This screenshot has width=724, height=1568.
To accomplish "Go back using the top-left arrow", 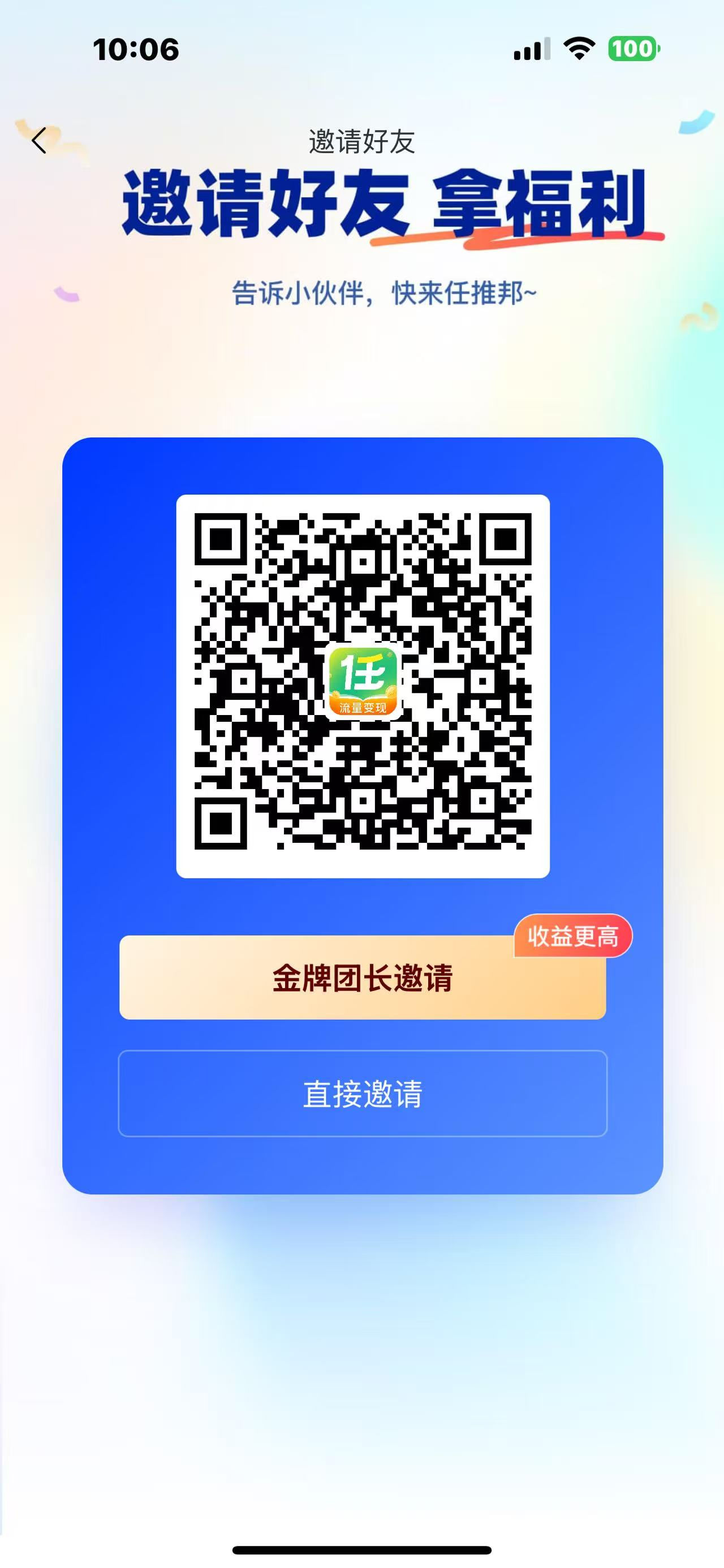I will tap(39, 141).
